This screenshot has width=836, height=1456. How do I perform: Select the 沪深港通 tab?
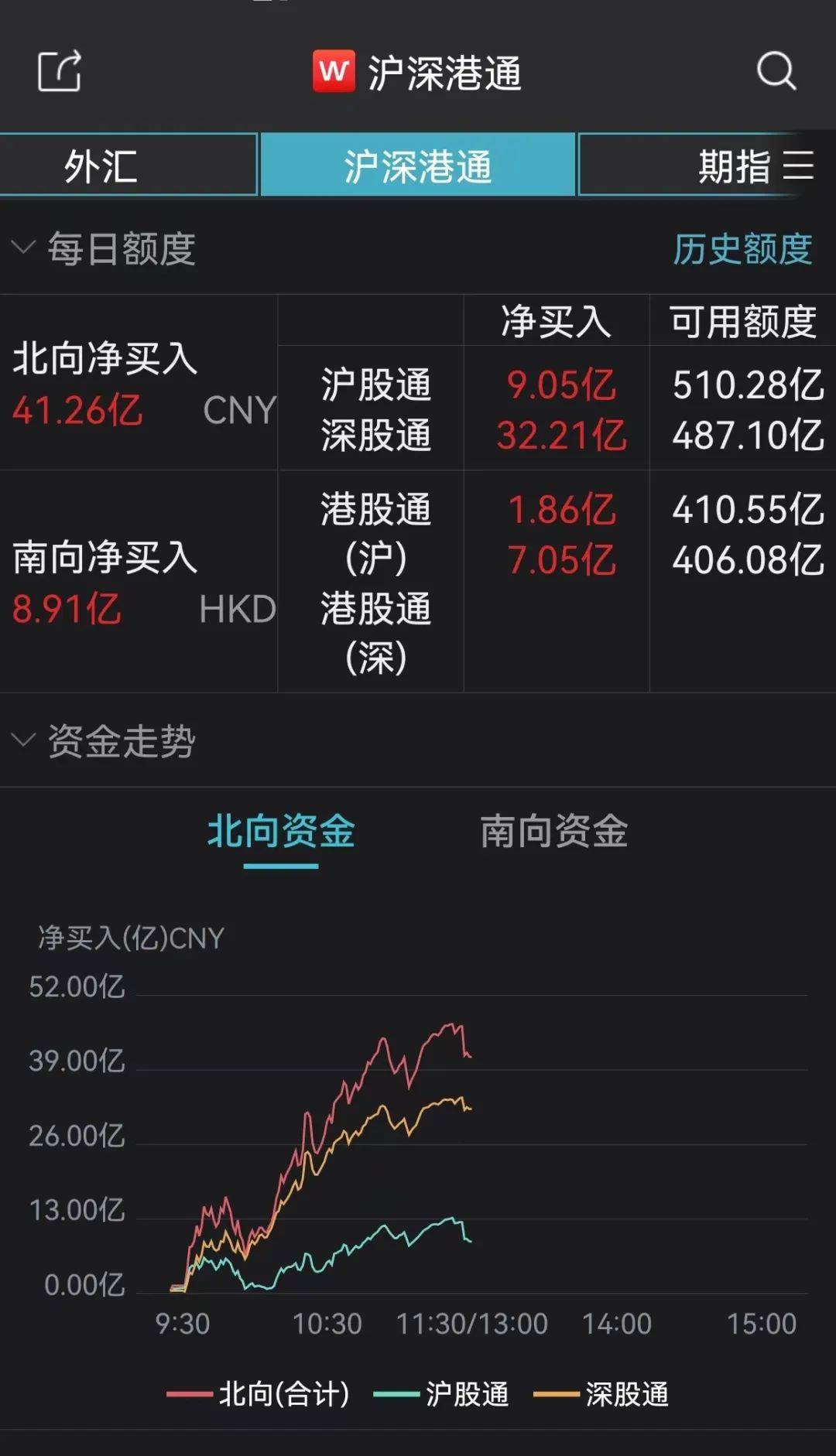coord(418,165)
